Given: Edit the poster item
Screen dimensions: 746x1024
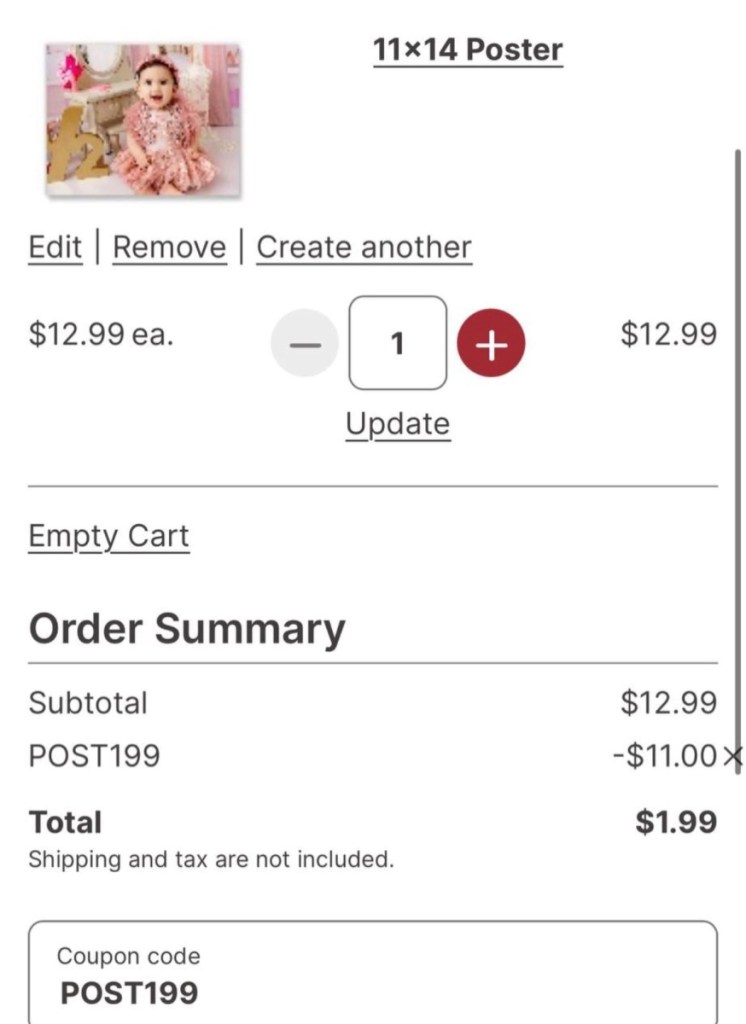Looking at the screenshot, I should point(55,247).
